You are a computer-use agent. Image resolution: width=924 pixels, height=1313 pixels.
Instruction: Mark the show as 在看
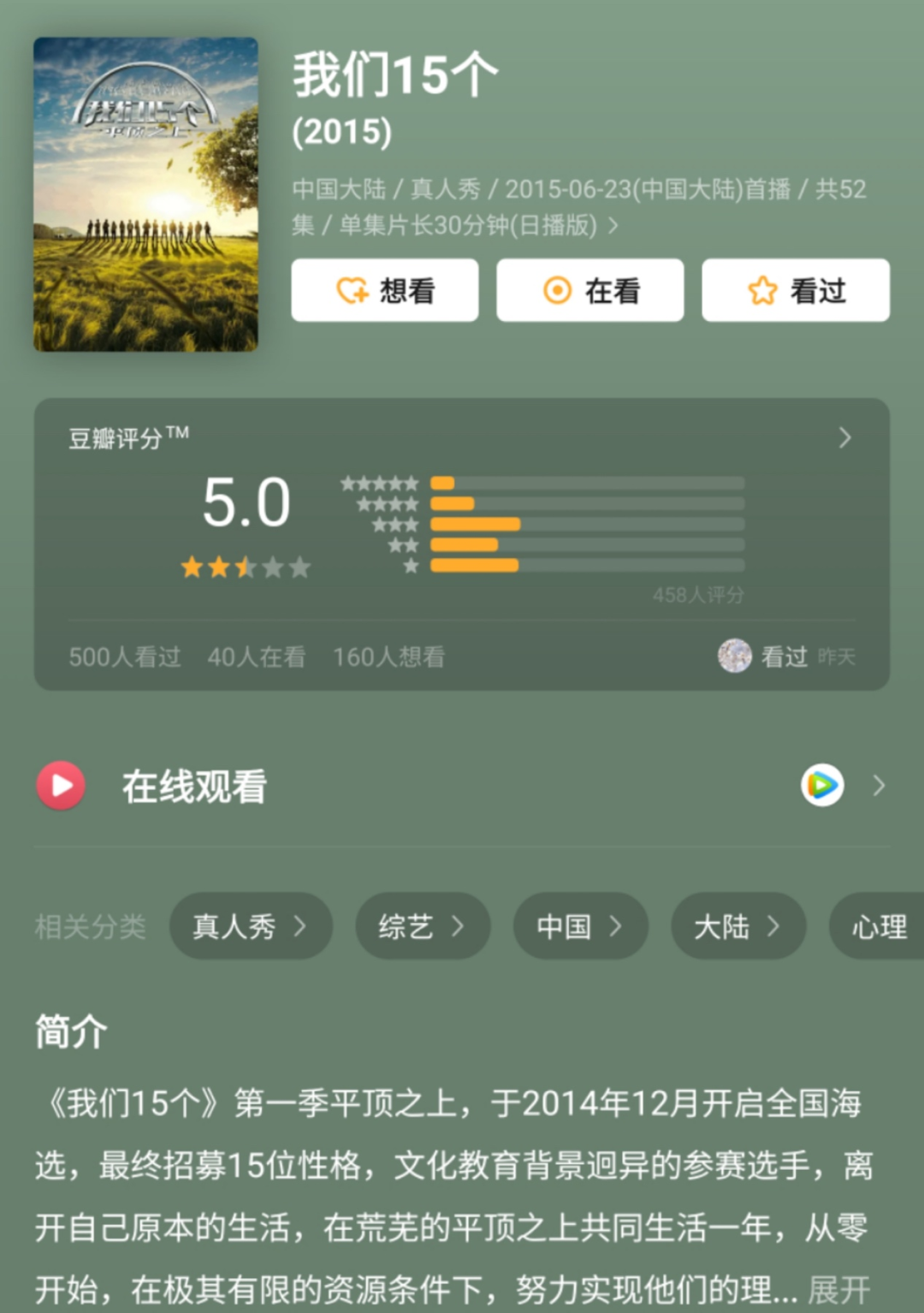pyautogui.click(x=589, y=291)
